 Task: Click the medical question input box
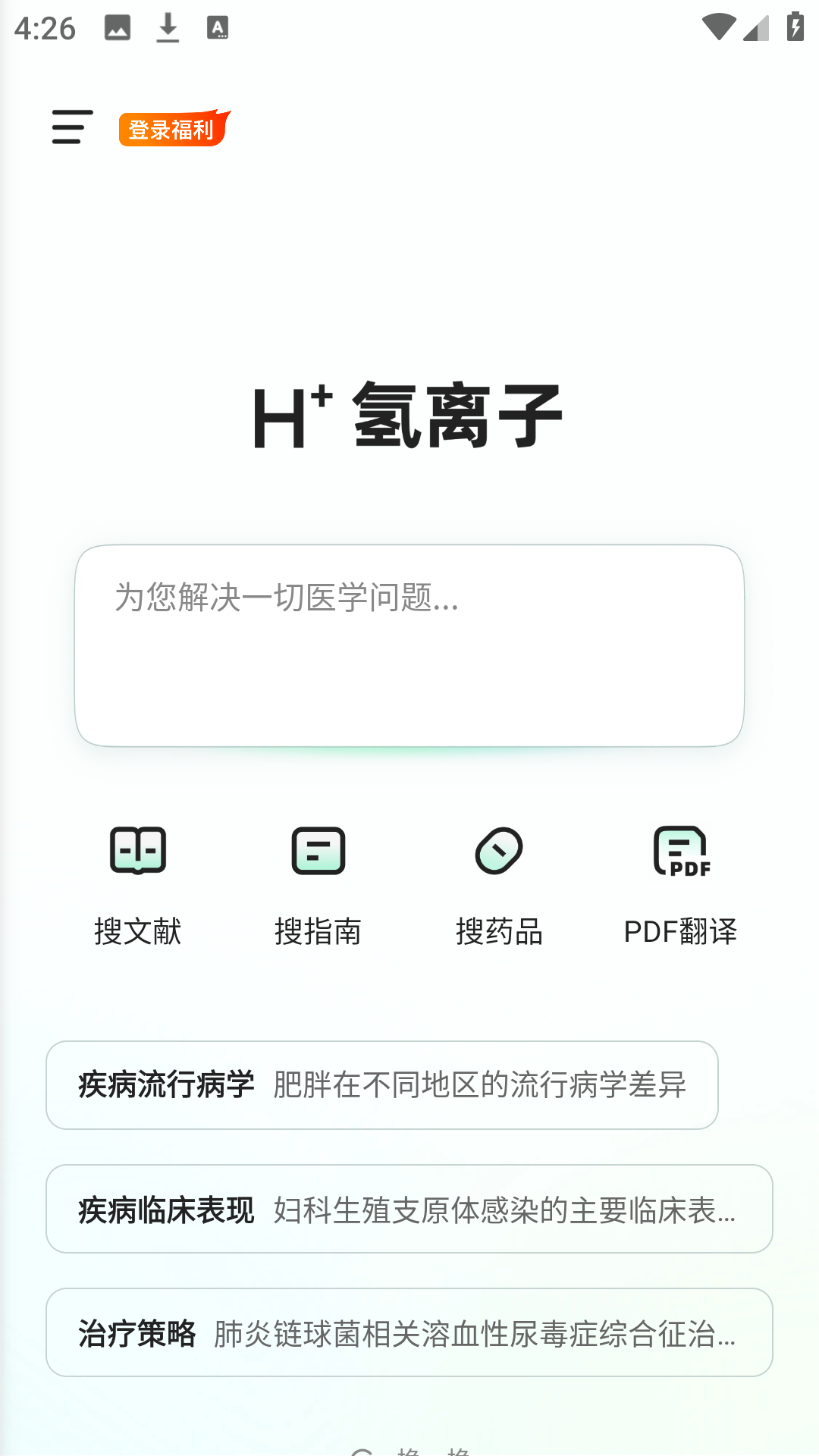(x=409, y=645)
